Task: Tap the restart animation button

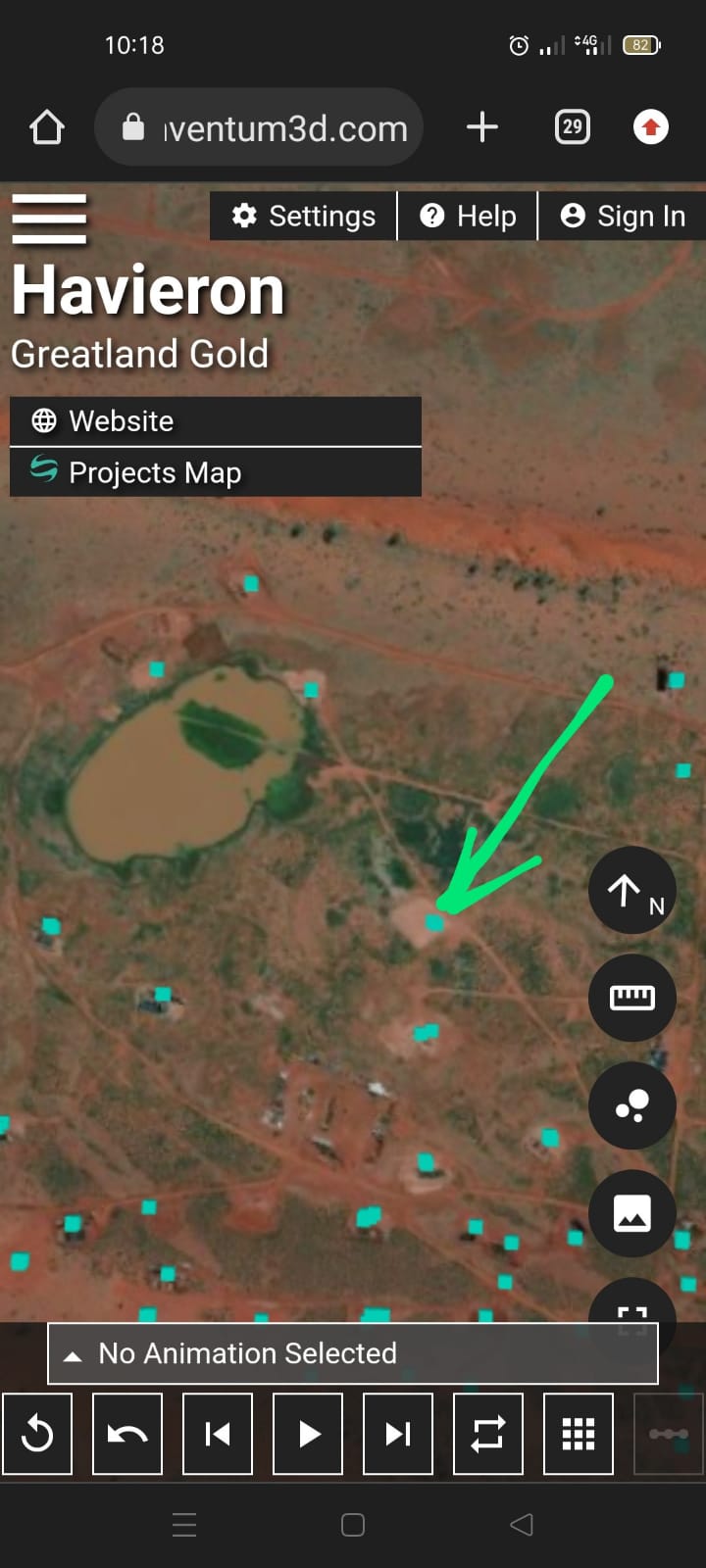Action: [37, 1434]
